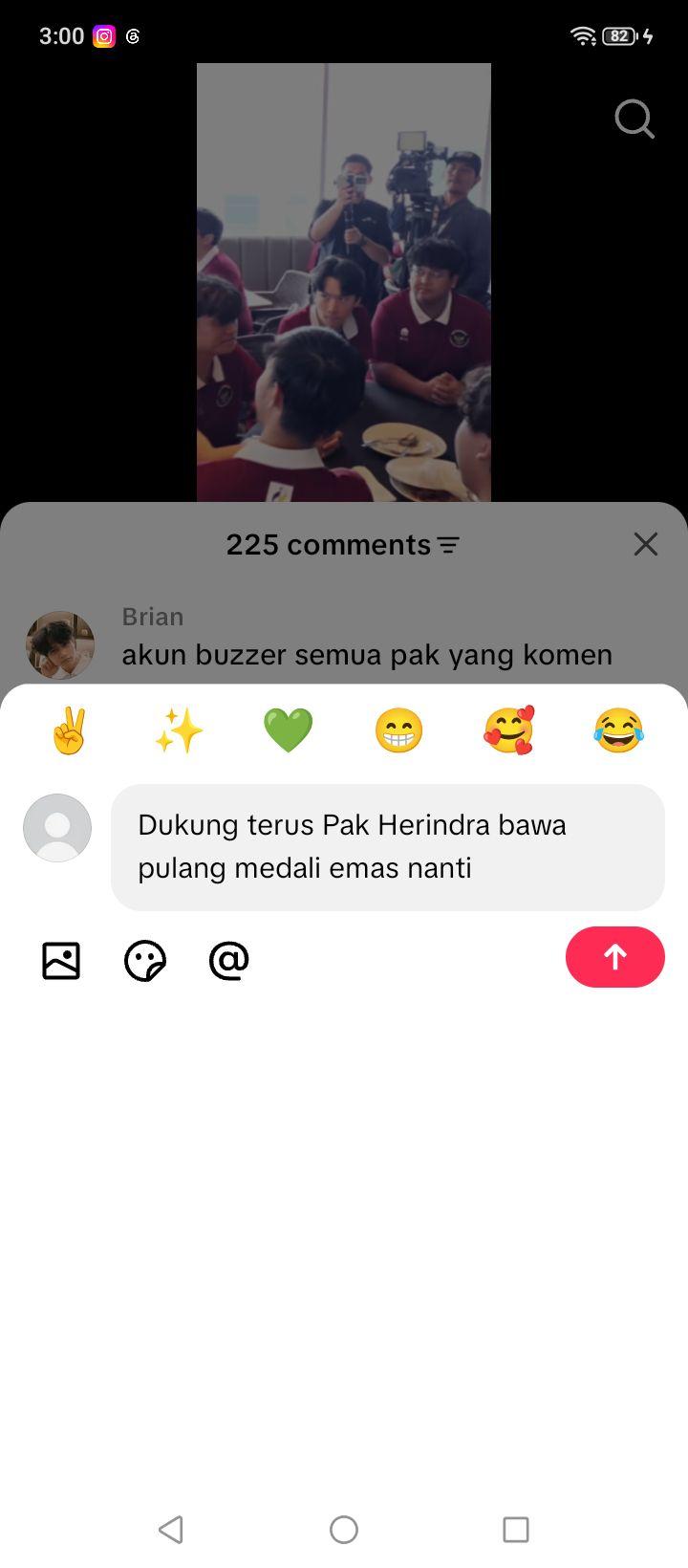Insert the sparkles emoji

tap(179, 730)
